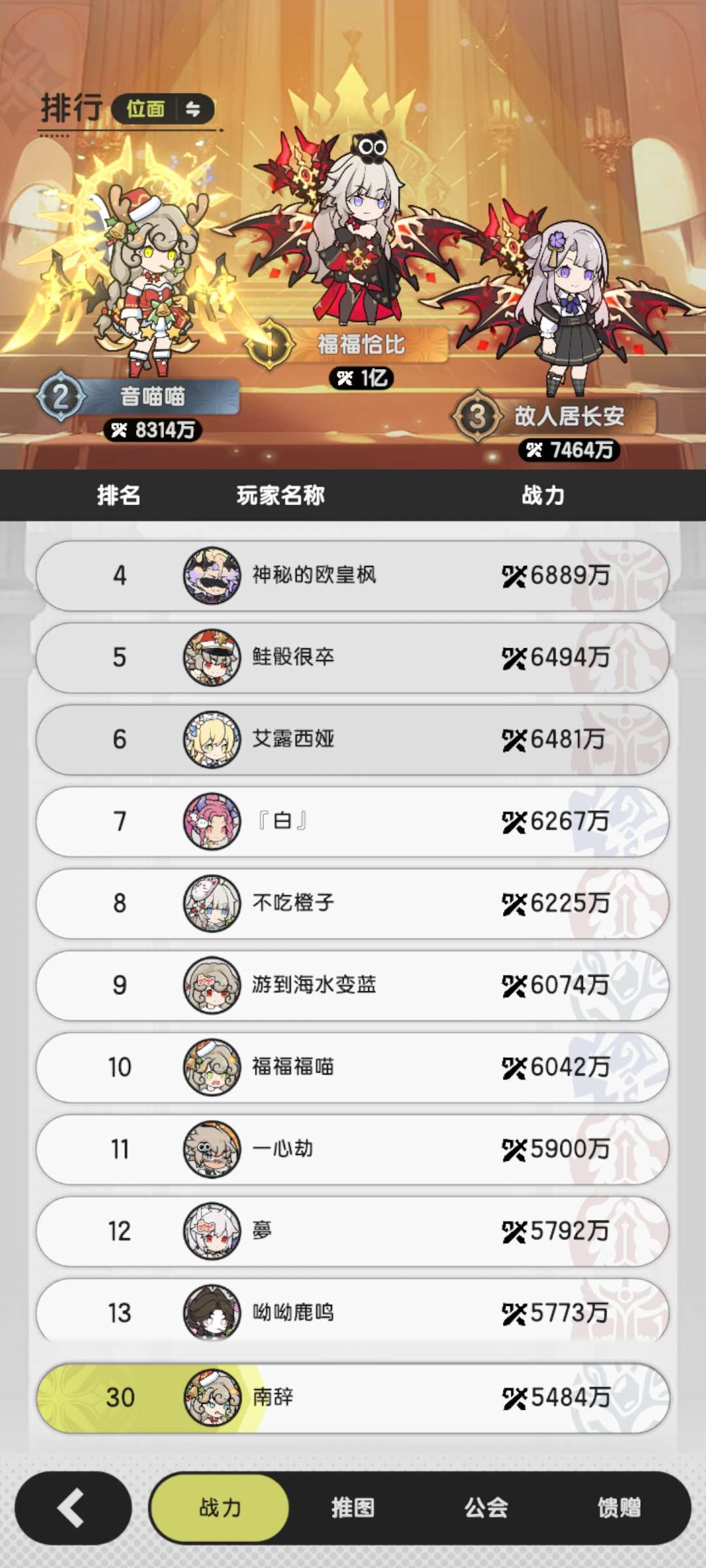Open my own ranking row 南辞
706x1568 pixels.
(352, 1398)
